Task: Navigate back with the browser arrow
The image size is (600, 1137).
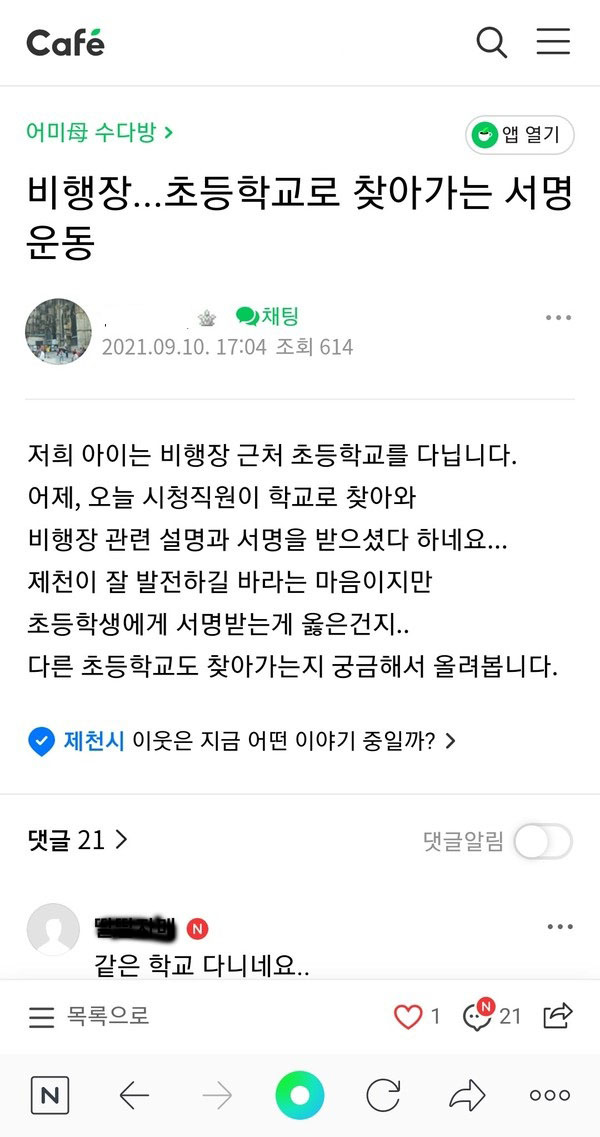Action: [x=134, y=1095]
